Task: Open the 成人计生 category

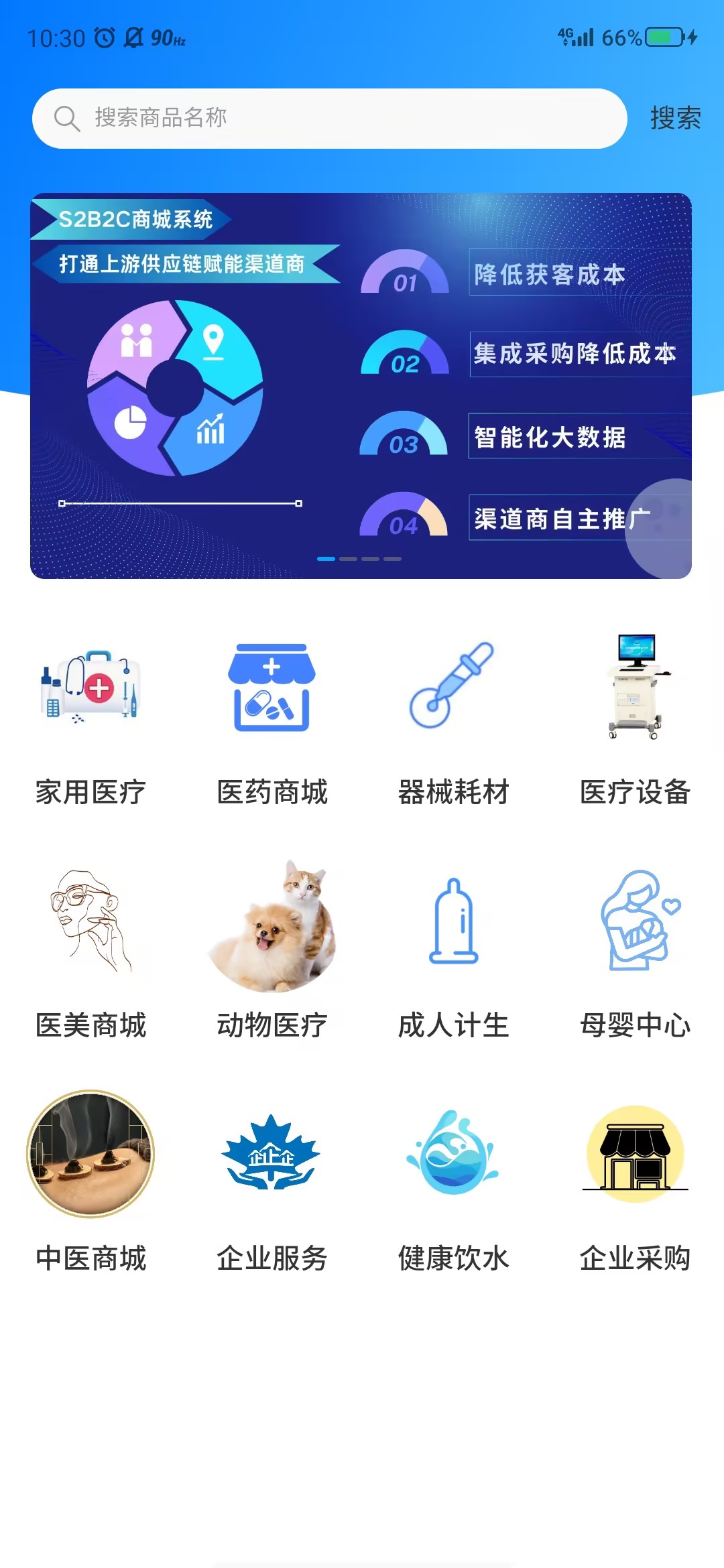Action: (x=453, y=952)
